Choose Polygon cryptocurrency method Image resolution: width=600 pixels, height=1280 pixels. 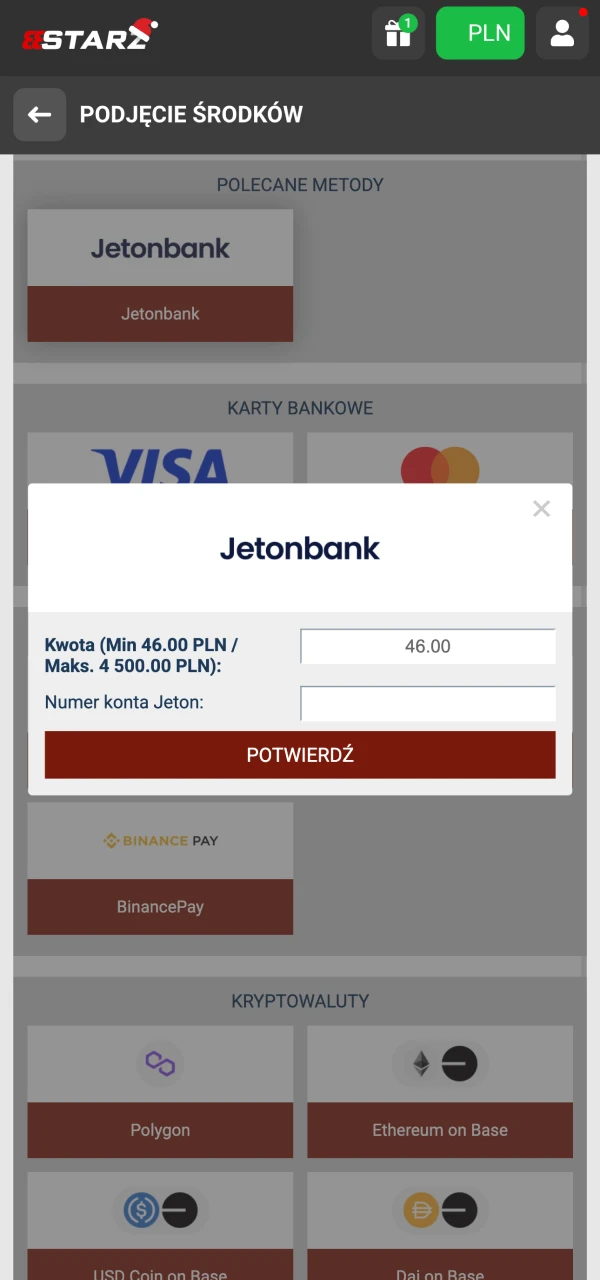pos(160,1092)
